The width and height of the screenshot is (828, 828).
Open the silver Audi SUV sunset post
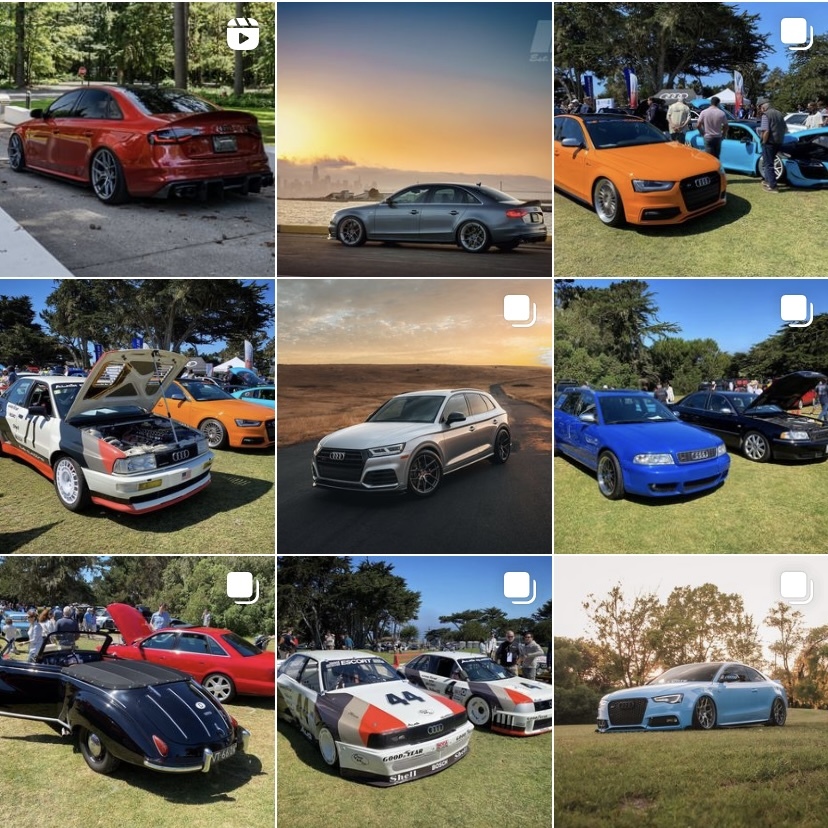pyautogui.click(x=414, y=416)
